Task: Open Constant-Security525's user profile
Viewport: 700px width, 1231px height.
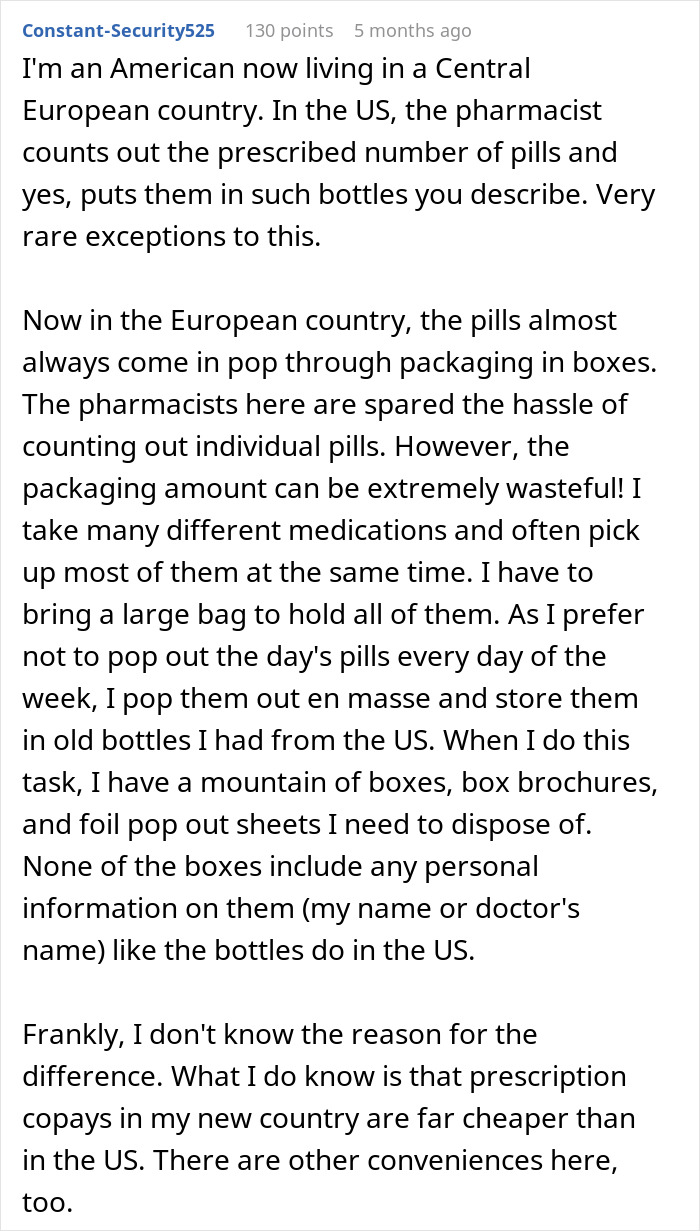Action: [118, 31]
